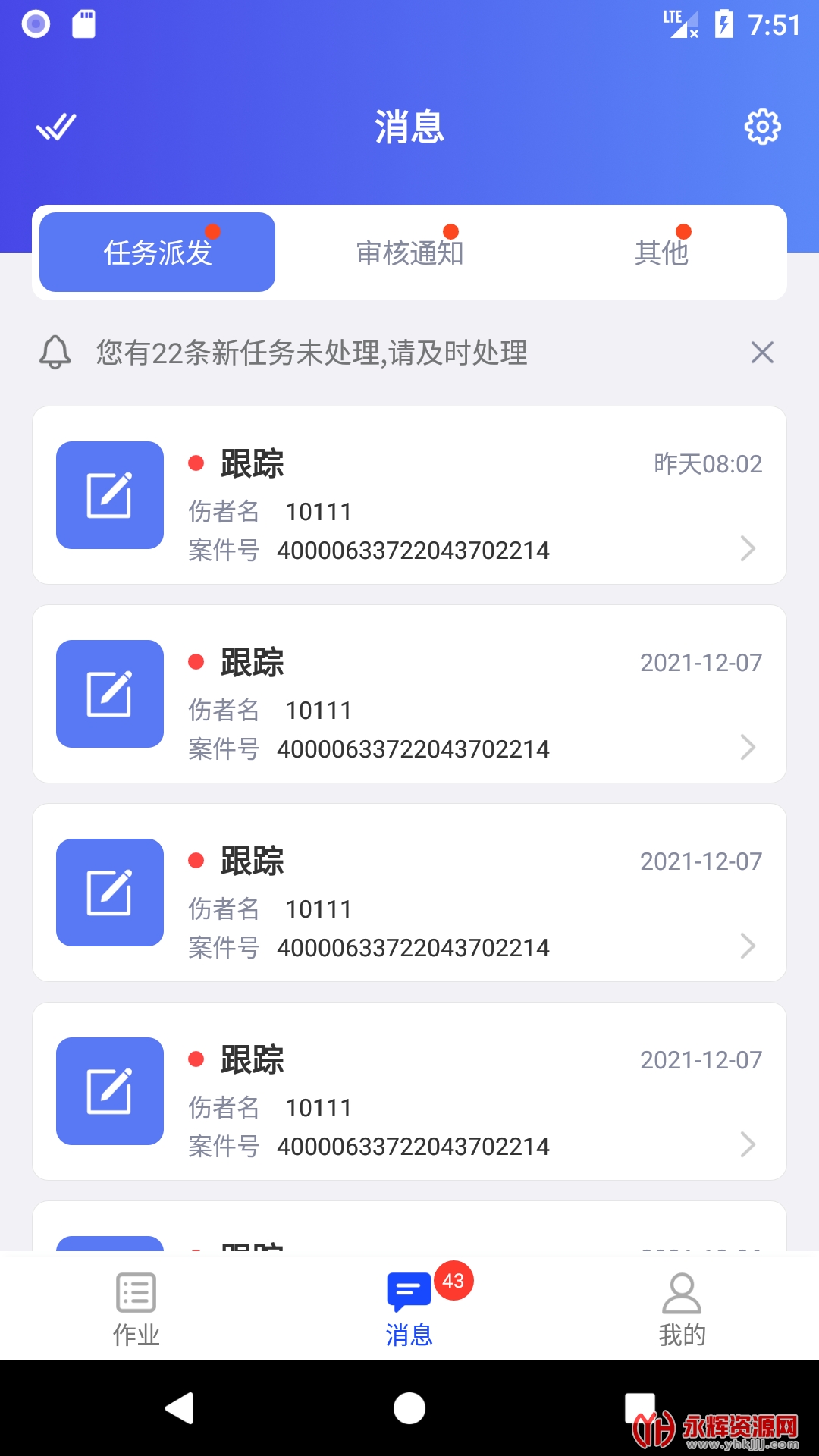Go to the system home screen

coord(409,1408)
